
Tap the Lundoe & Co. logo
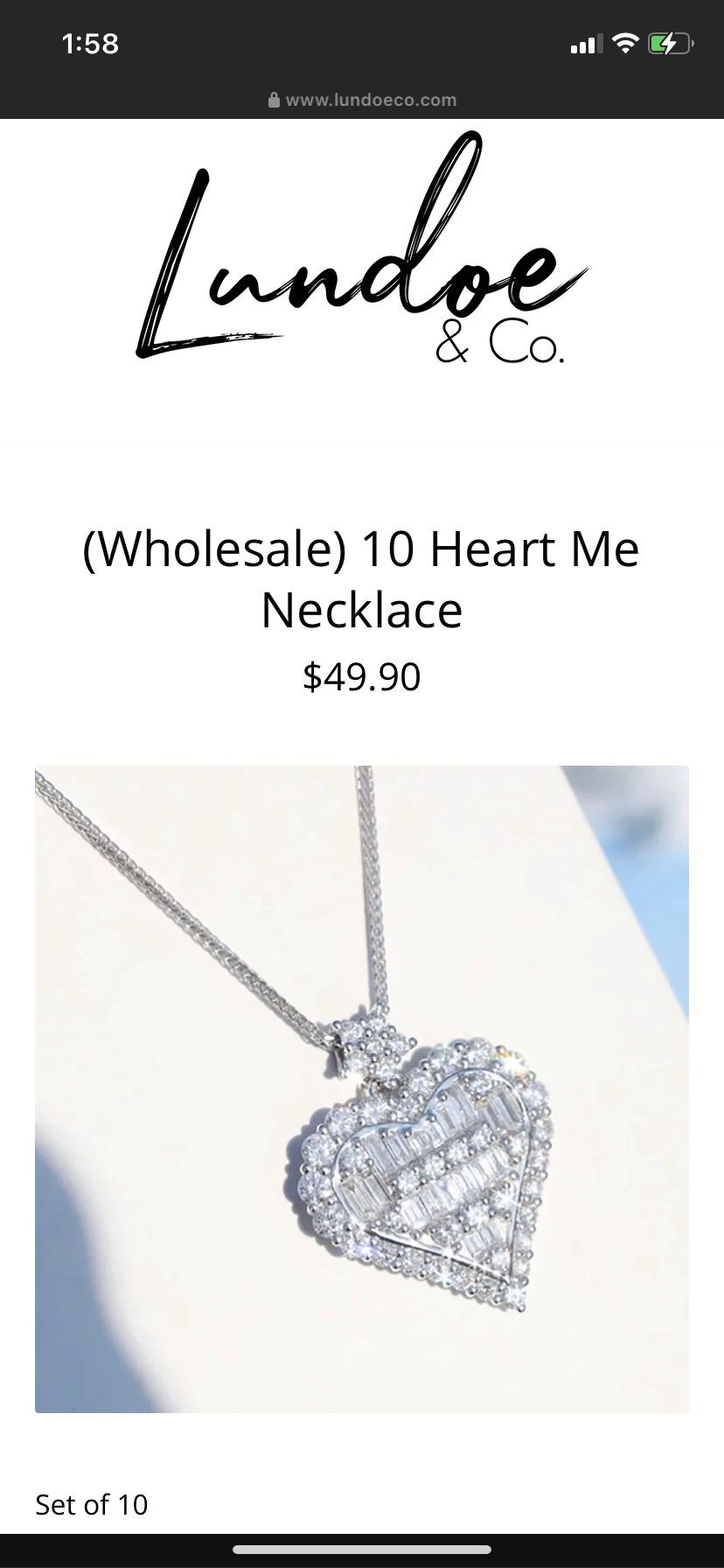(x=362, y=262)
